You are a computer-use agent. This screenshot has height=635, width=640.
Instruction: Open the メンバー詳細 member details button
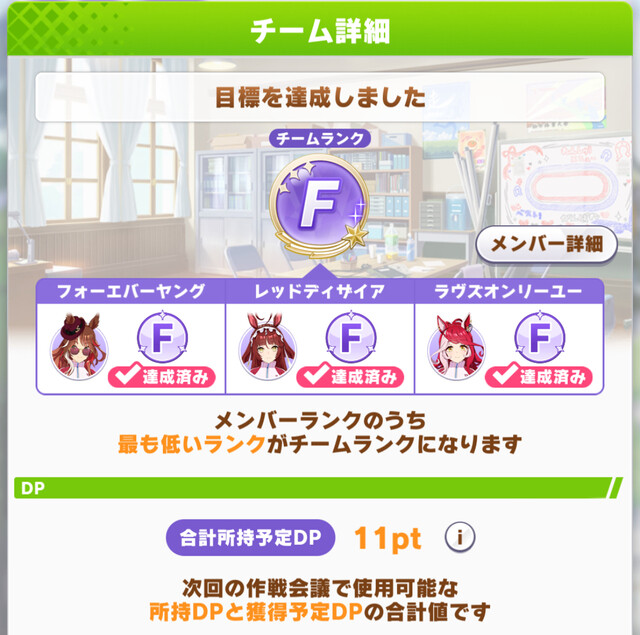(547, 244)
